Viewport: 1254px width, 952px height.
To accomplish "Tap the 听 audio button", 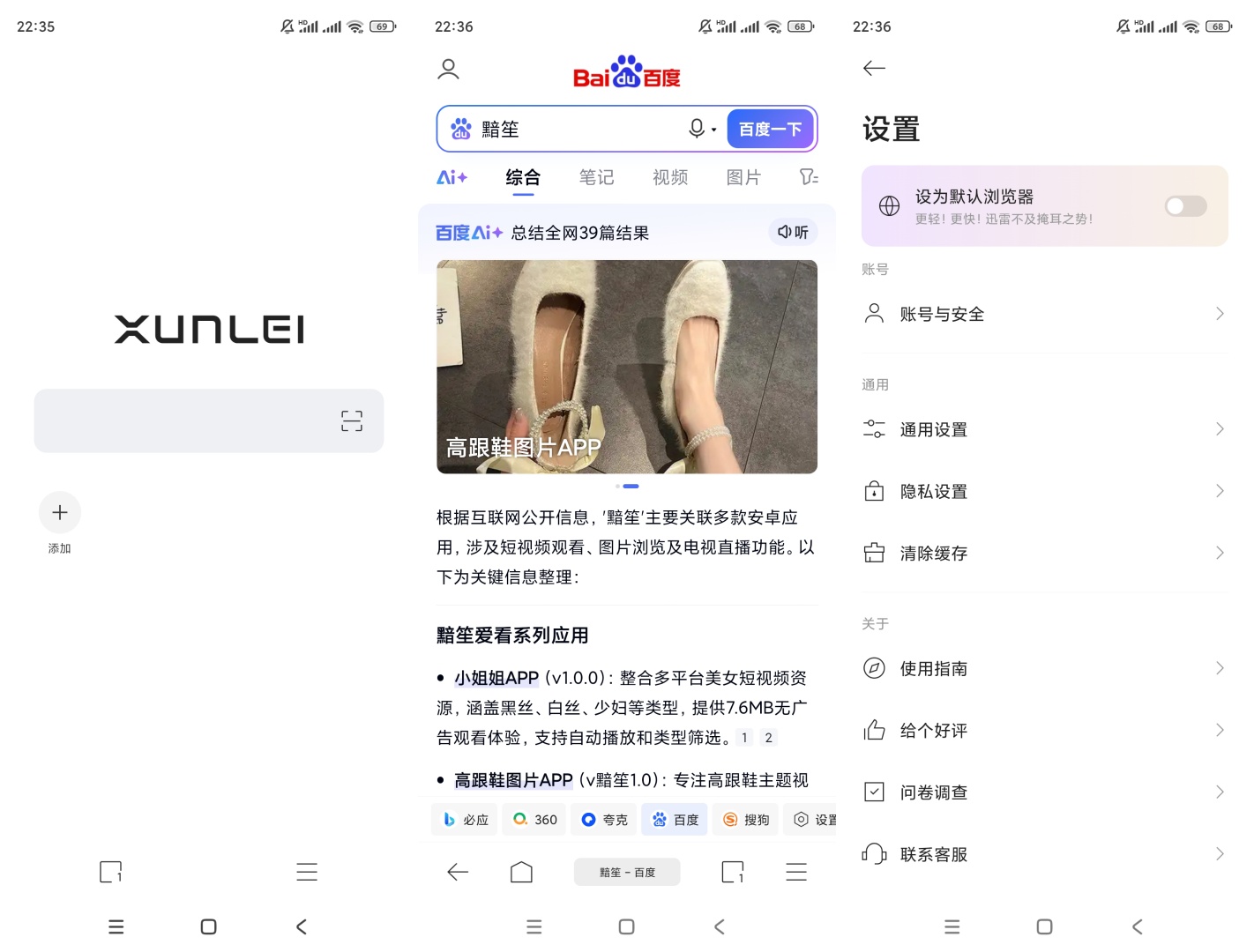I will tap(793, 232).
